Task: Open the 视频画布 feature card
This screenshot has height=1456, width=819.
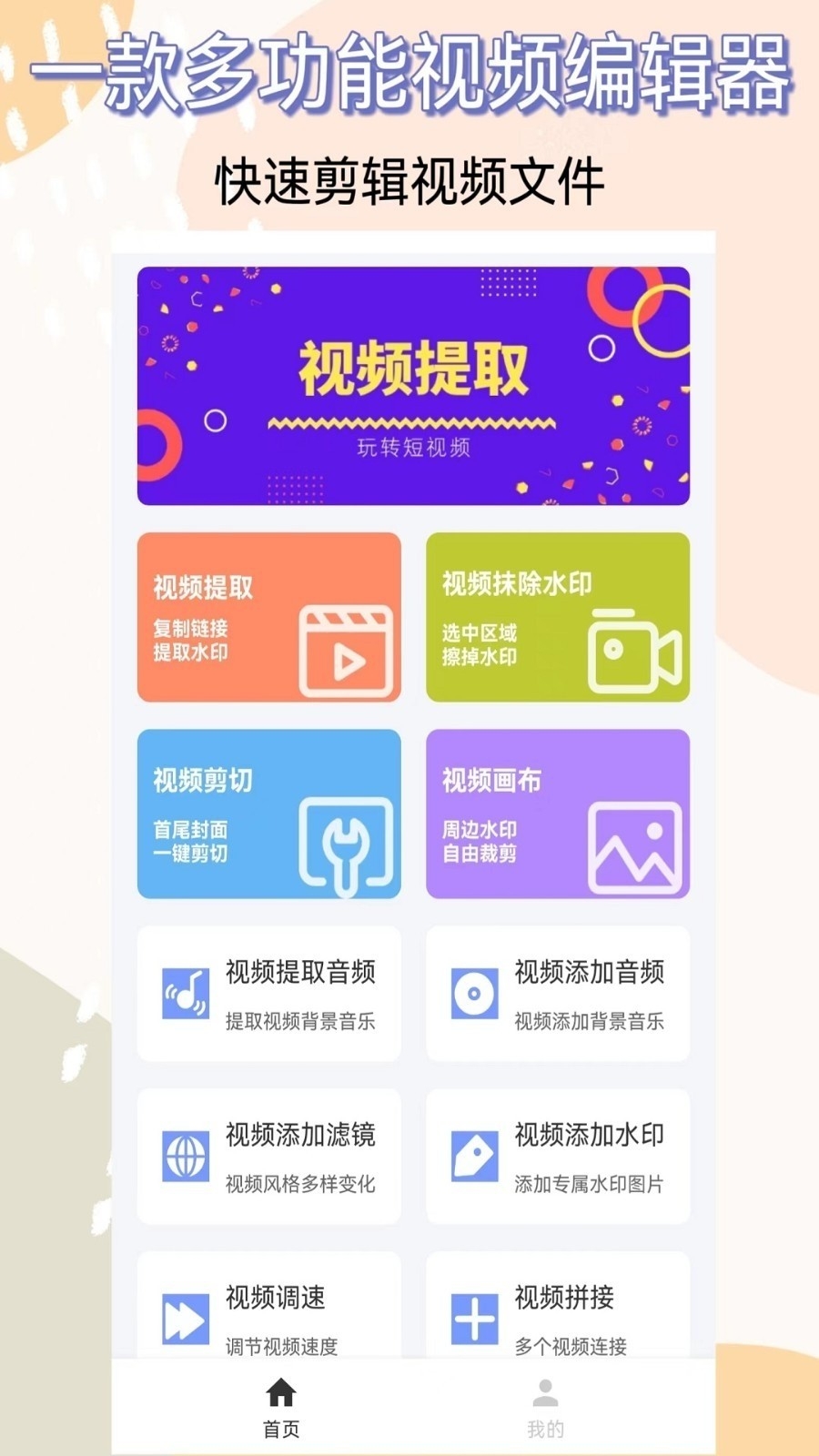Action: tap(558, 815)
